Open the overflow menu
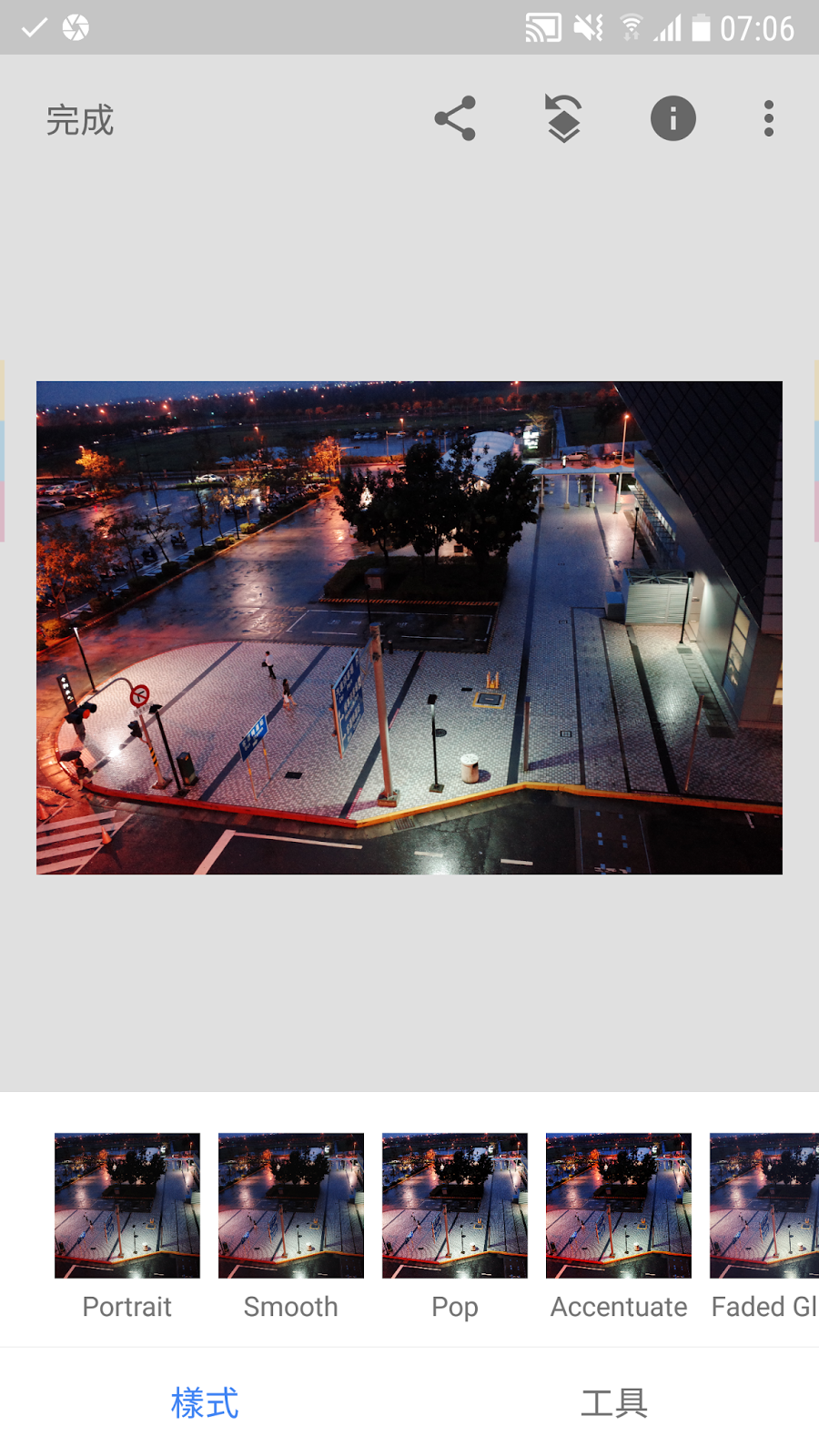This screenshot has height=1456, width=819. [x=769, y=118]
